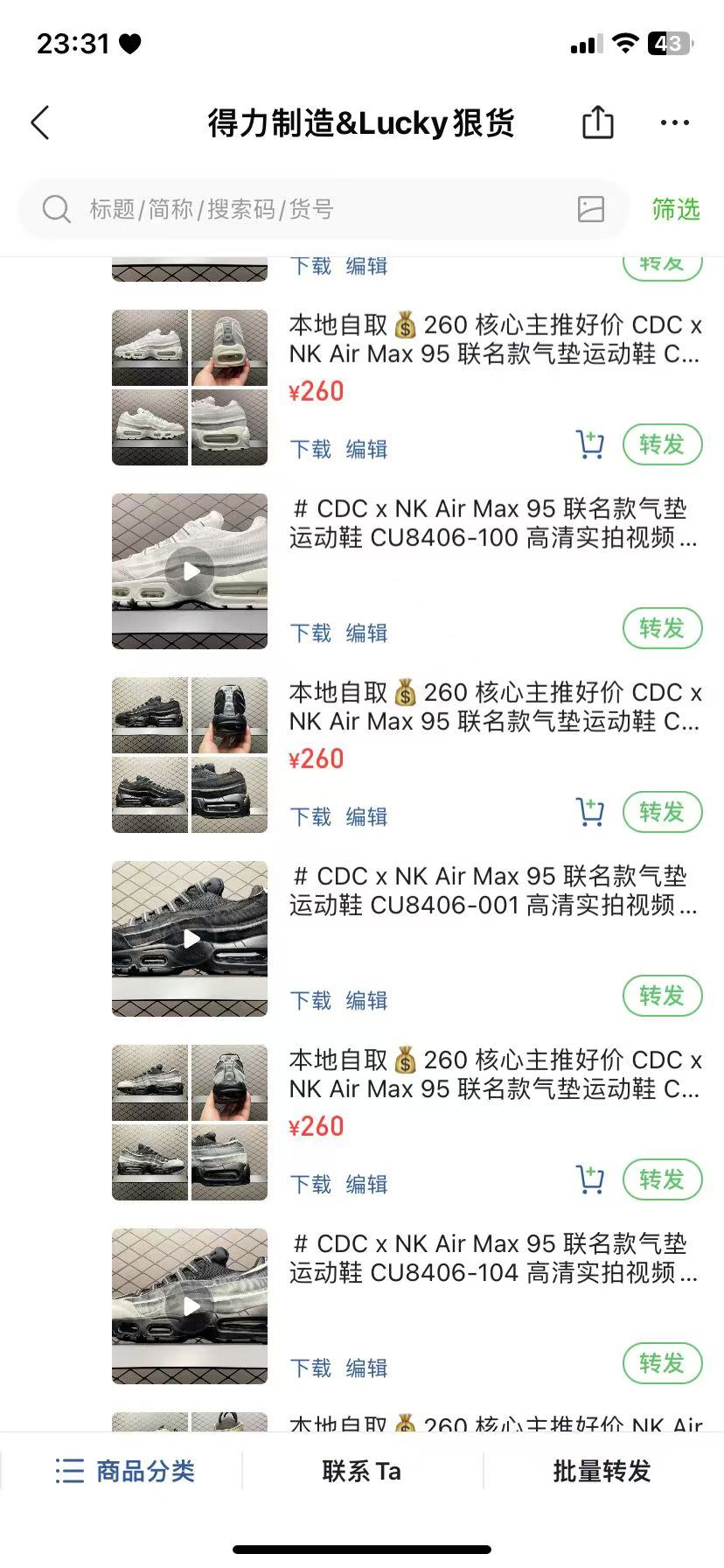Image resolution: width=724 pixels, height=1568 pixels.
Task: Play the CU8406-100 video thumbnail
Action: point(190,571)
